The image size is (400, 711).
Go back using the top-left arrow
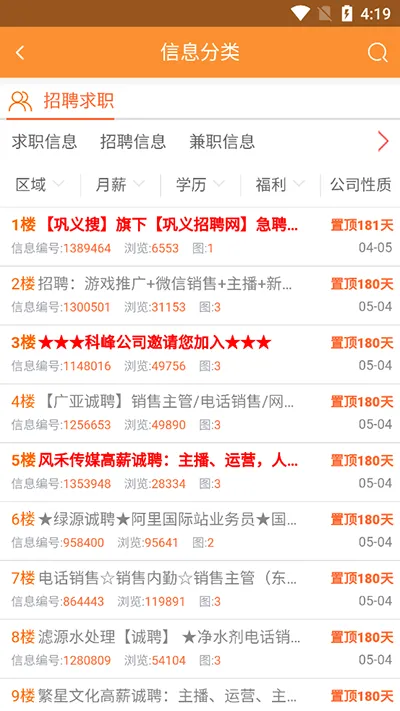(20, 53)
